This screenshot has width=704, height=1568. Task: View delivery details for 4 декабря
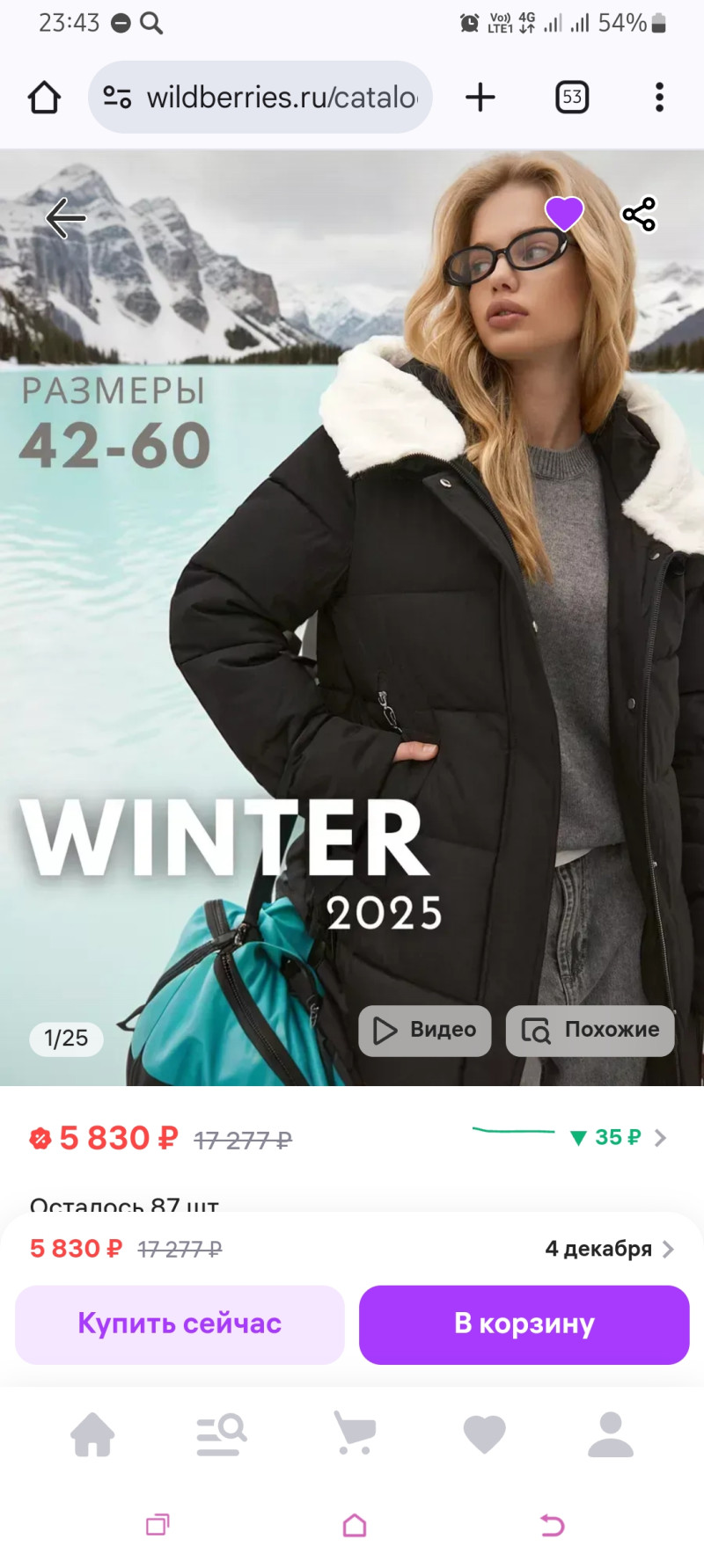pos(609,1249)
